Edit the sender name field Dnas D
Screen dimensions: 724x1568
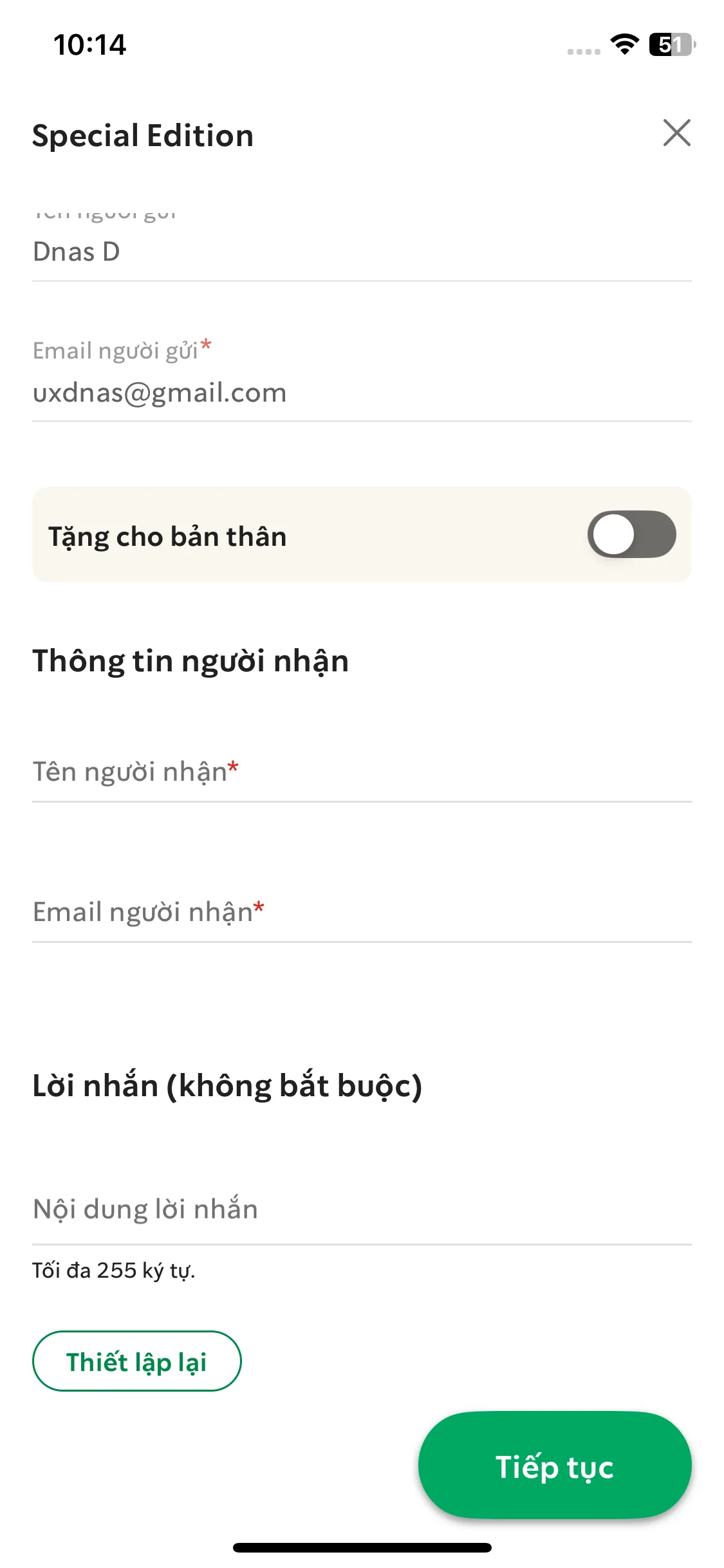[360, 252]
